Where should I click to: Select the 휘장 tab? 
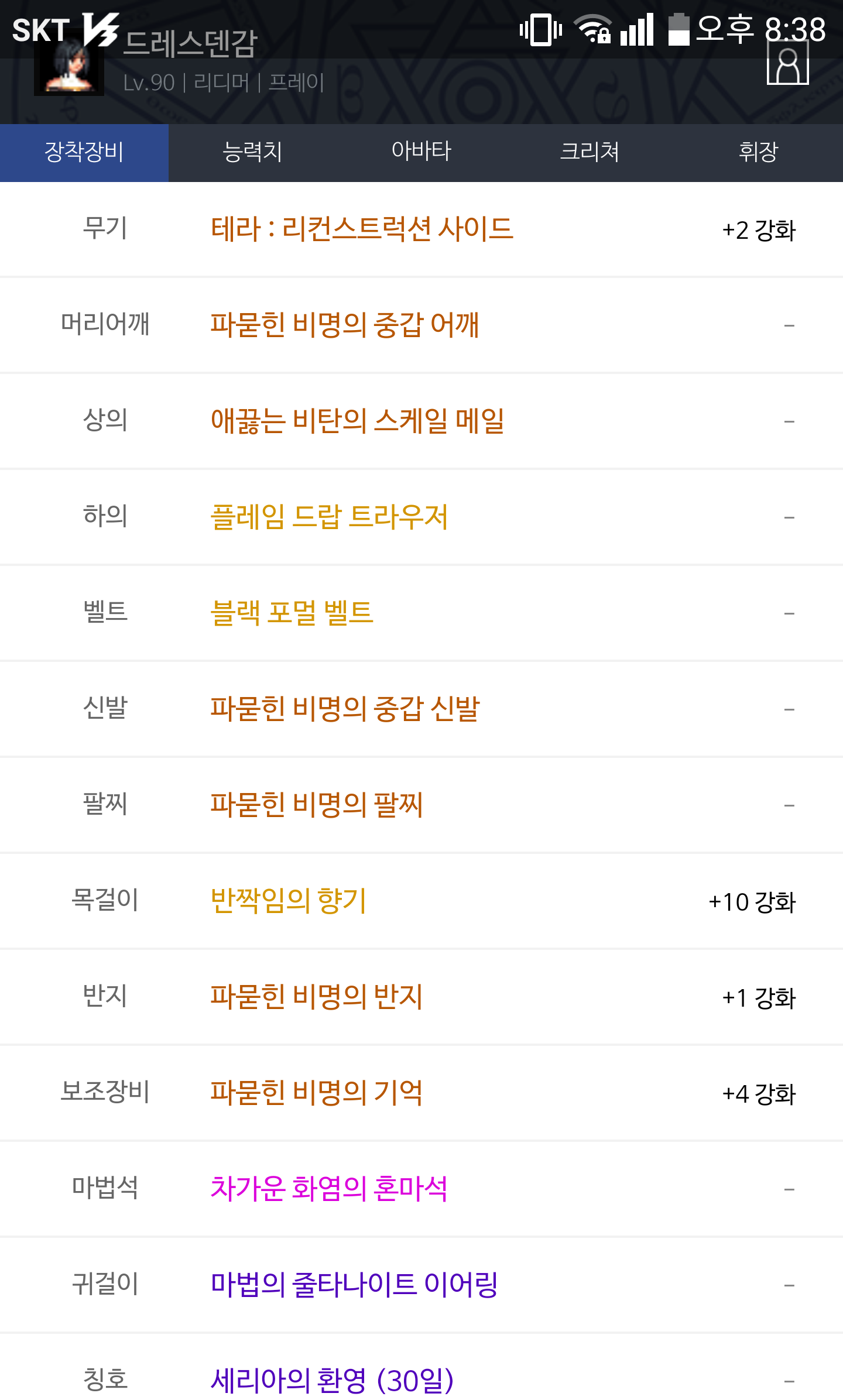pyautogui.click(x=759, y=153)
